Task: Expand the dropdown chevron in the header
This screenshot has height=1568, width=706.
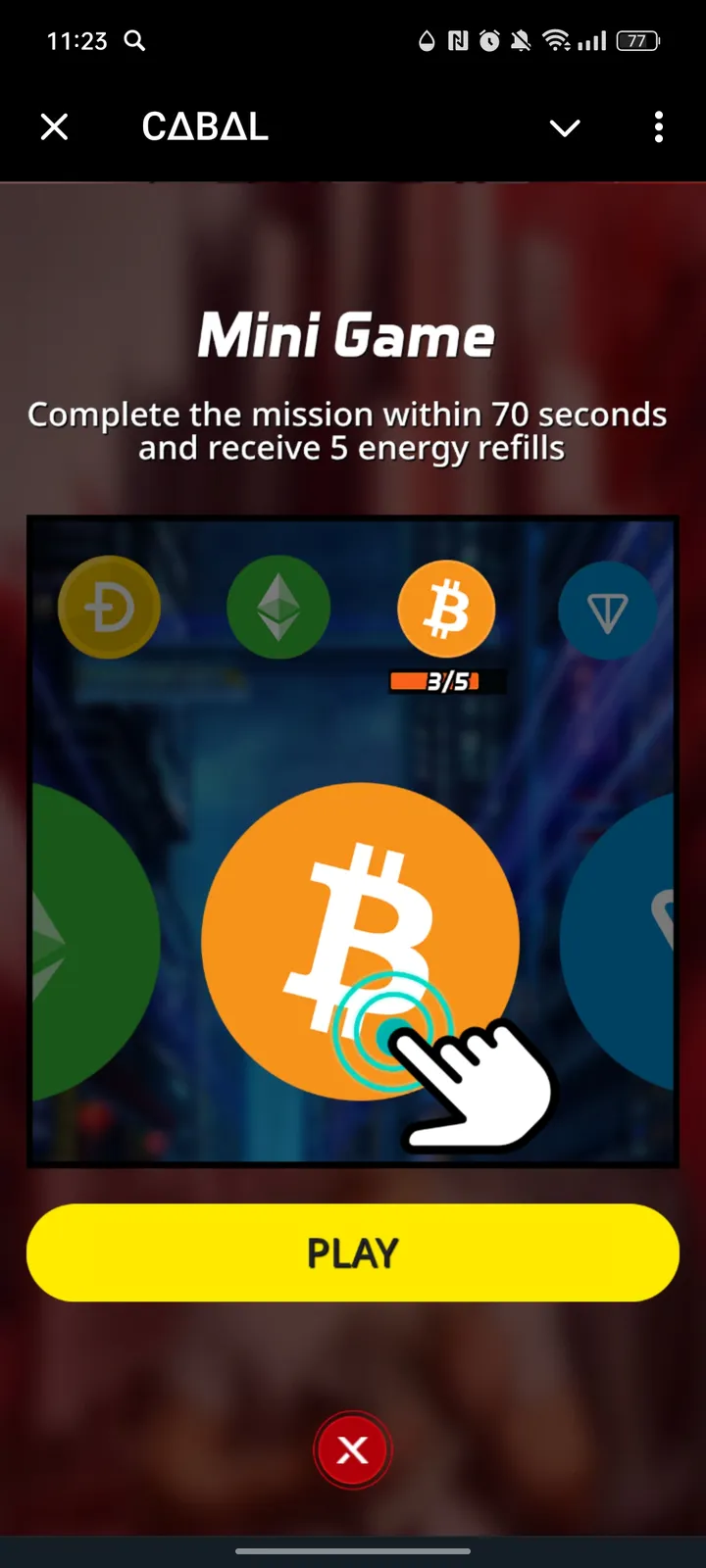Action: pyautogui.click(x=565, y=127)
